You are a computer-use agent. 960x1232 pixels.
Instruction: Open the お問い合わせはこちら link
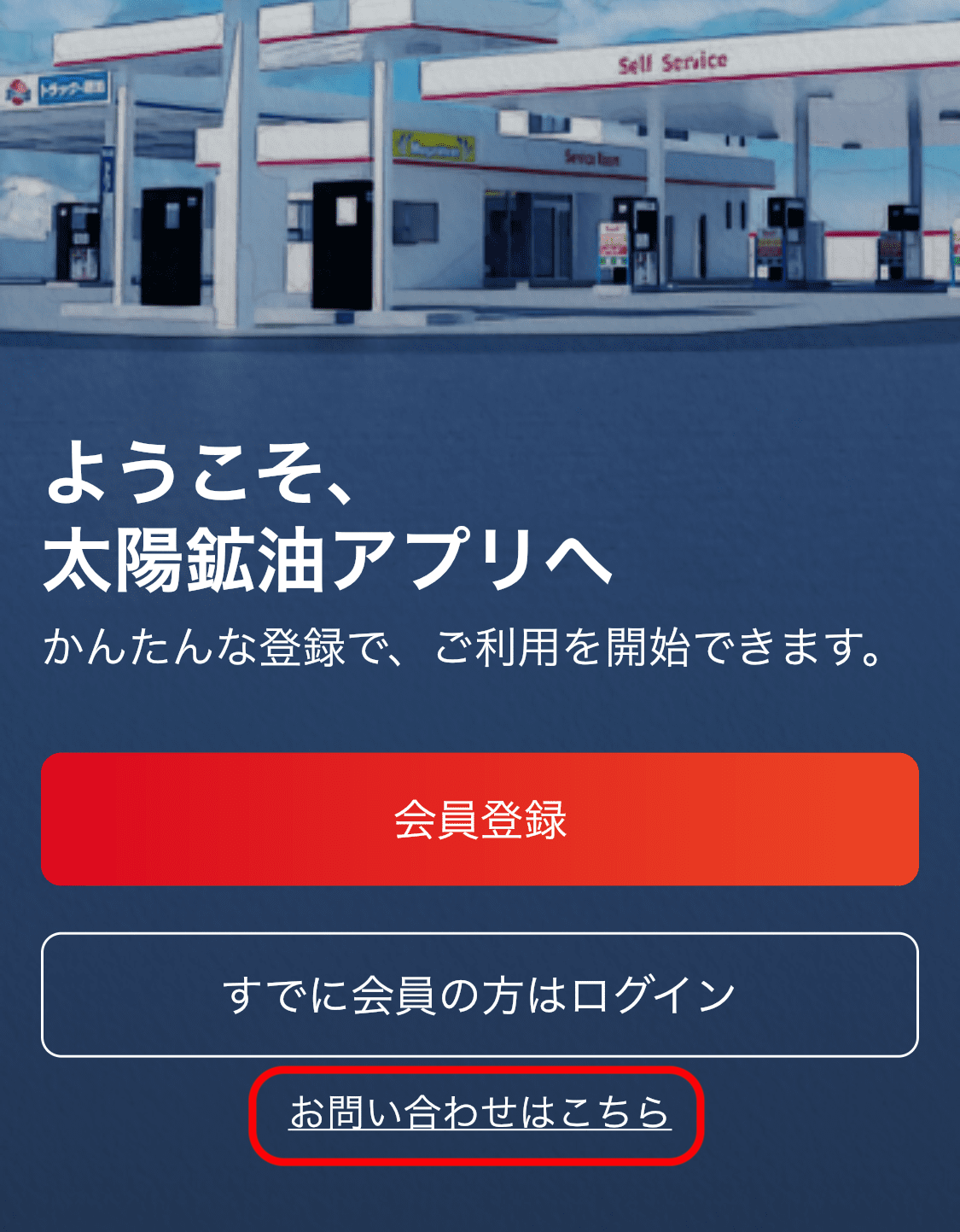480,1113
